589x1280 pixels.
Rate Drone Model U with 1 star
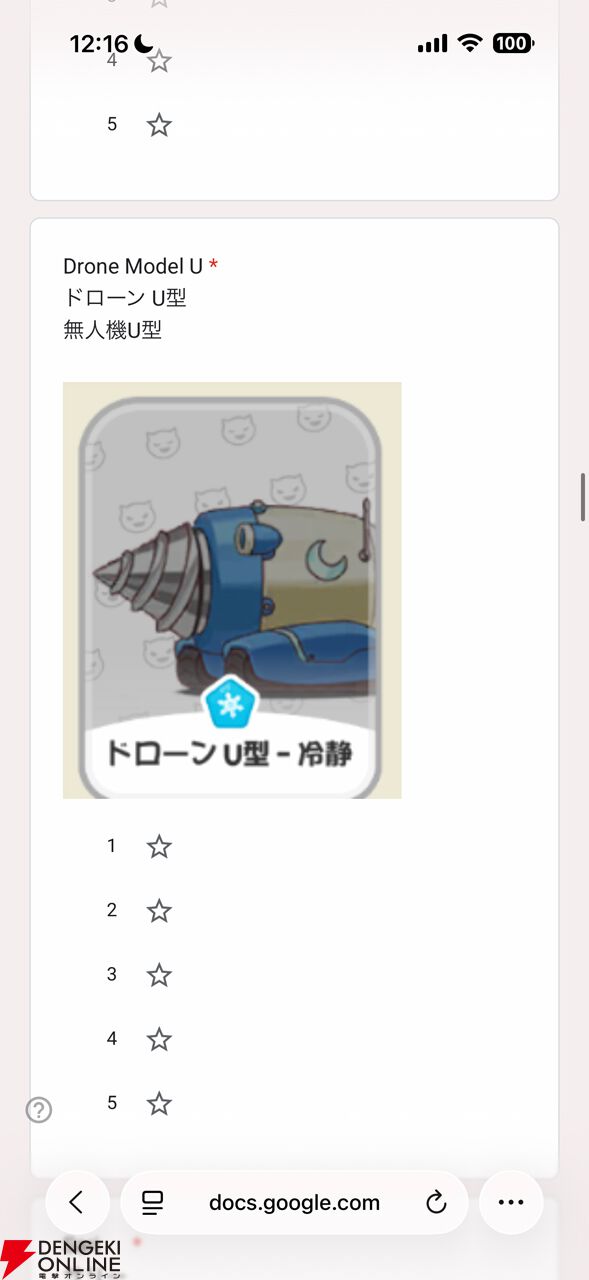[159, 847]
